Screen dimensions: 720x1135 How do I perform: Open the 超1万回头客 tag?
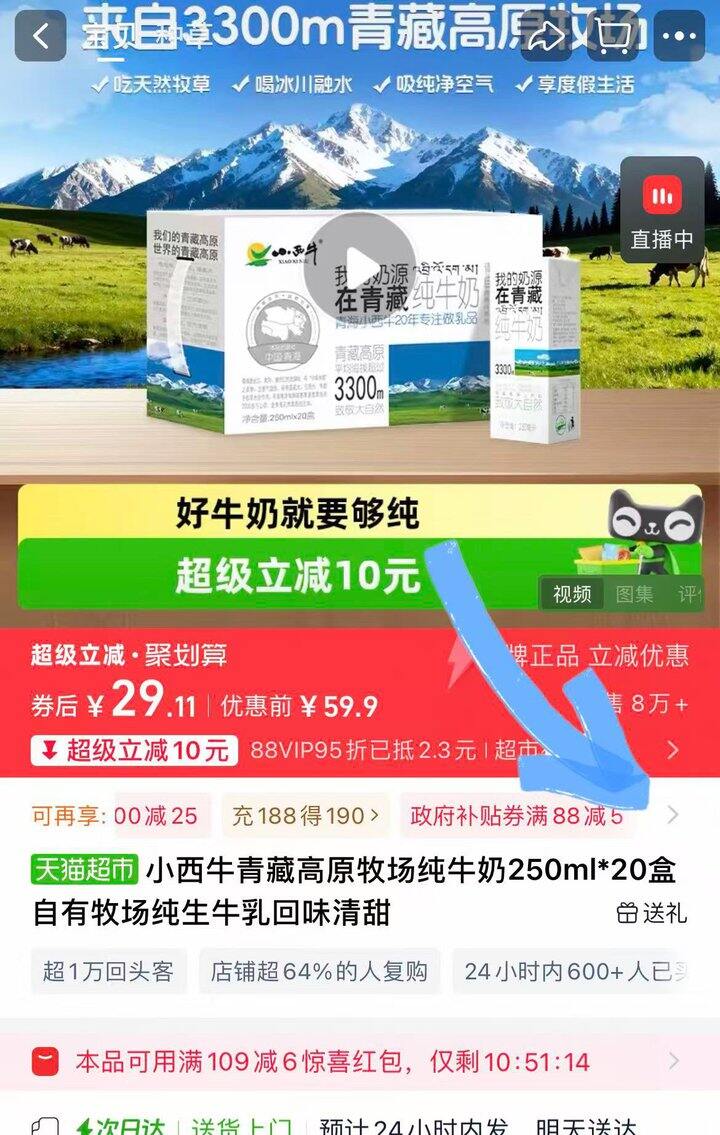tap(109, 971)
